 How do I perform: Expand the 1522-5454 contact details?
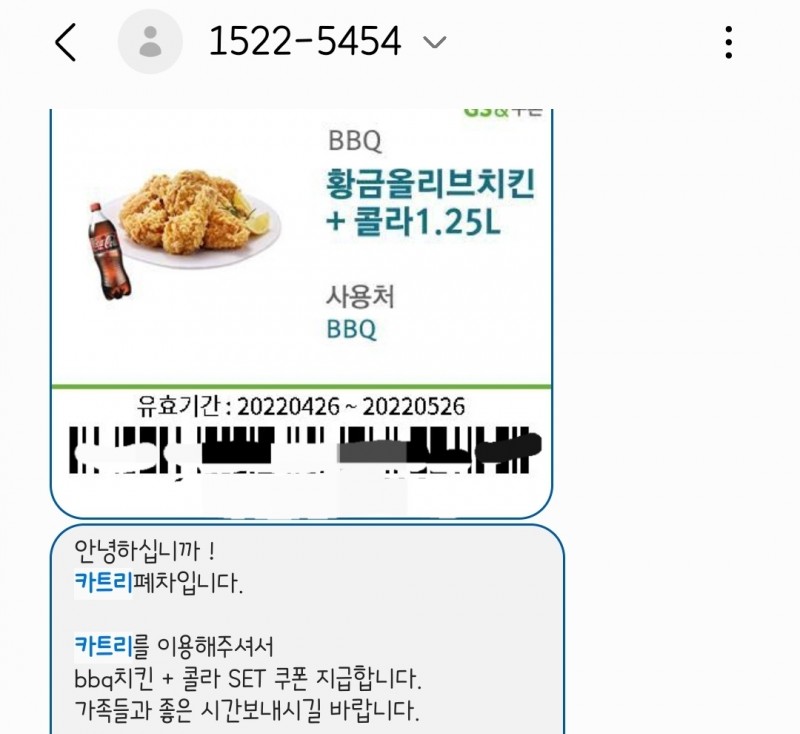[434, 42]
